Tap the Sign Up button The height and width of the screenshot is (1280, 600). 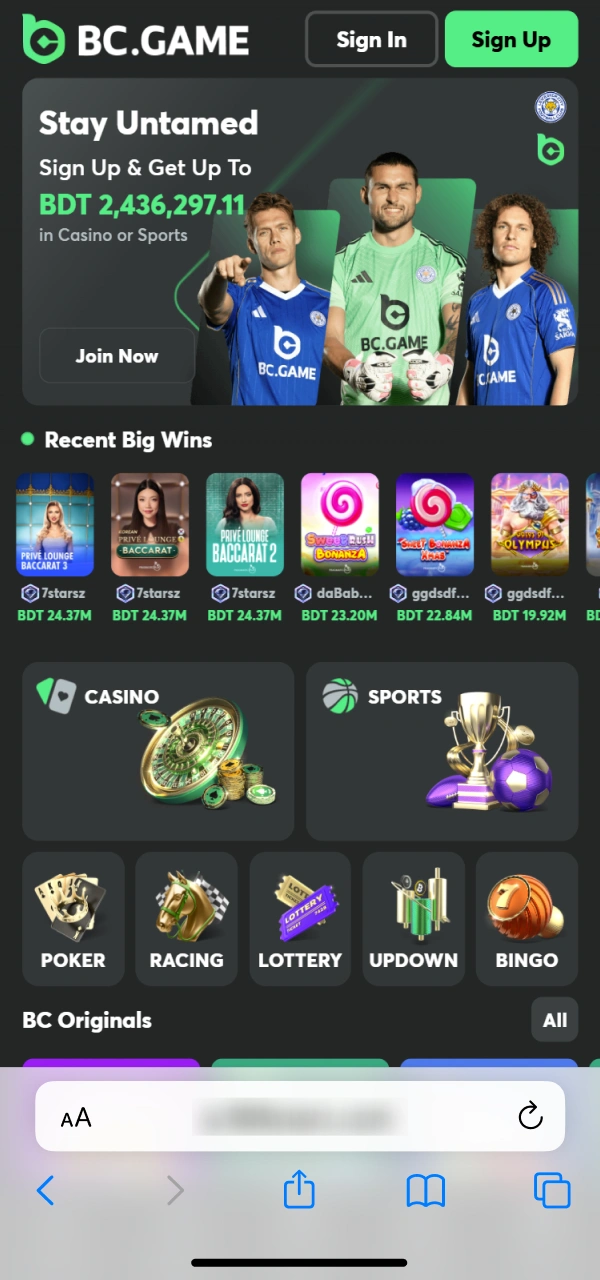click(511, 40)
